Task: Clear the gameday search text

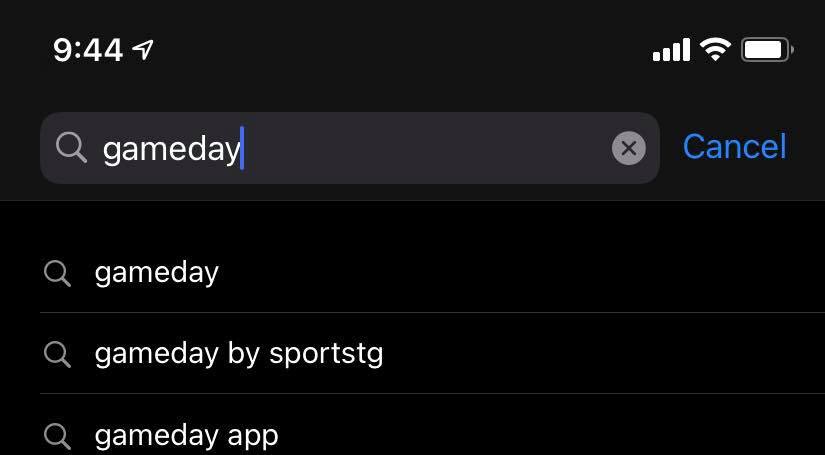Action: [x=628, y=149]
